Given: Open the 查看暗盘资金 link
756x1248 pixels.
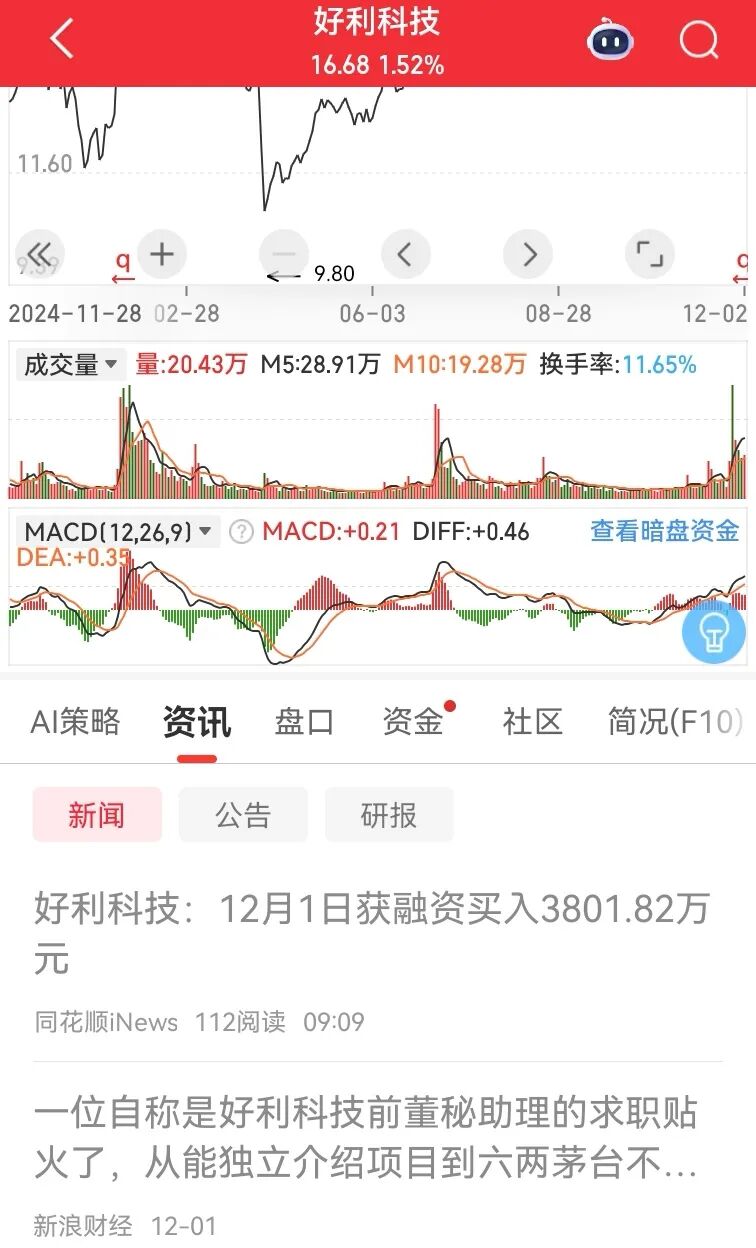Looking at the screenshot, I should [663, 533].
